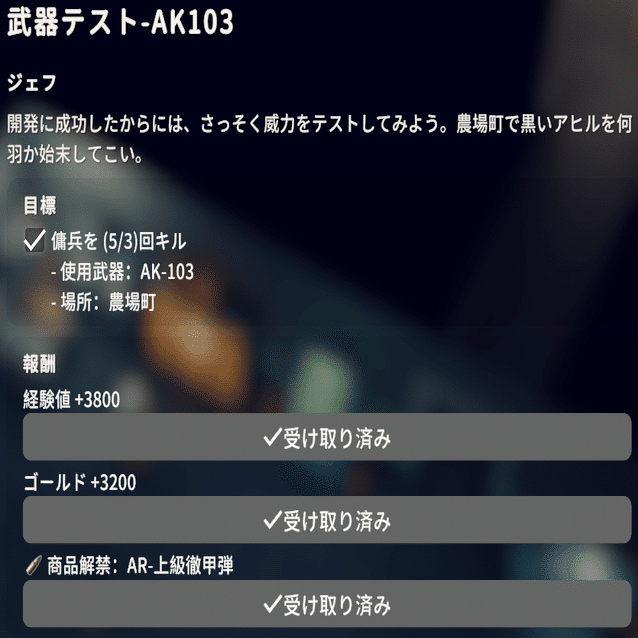Image resolution: width=638 pixels, height=638 pixels.
Task: Tap the claimed button under 経験値 +3800
Action: coord(327,438)
